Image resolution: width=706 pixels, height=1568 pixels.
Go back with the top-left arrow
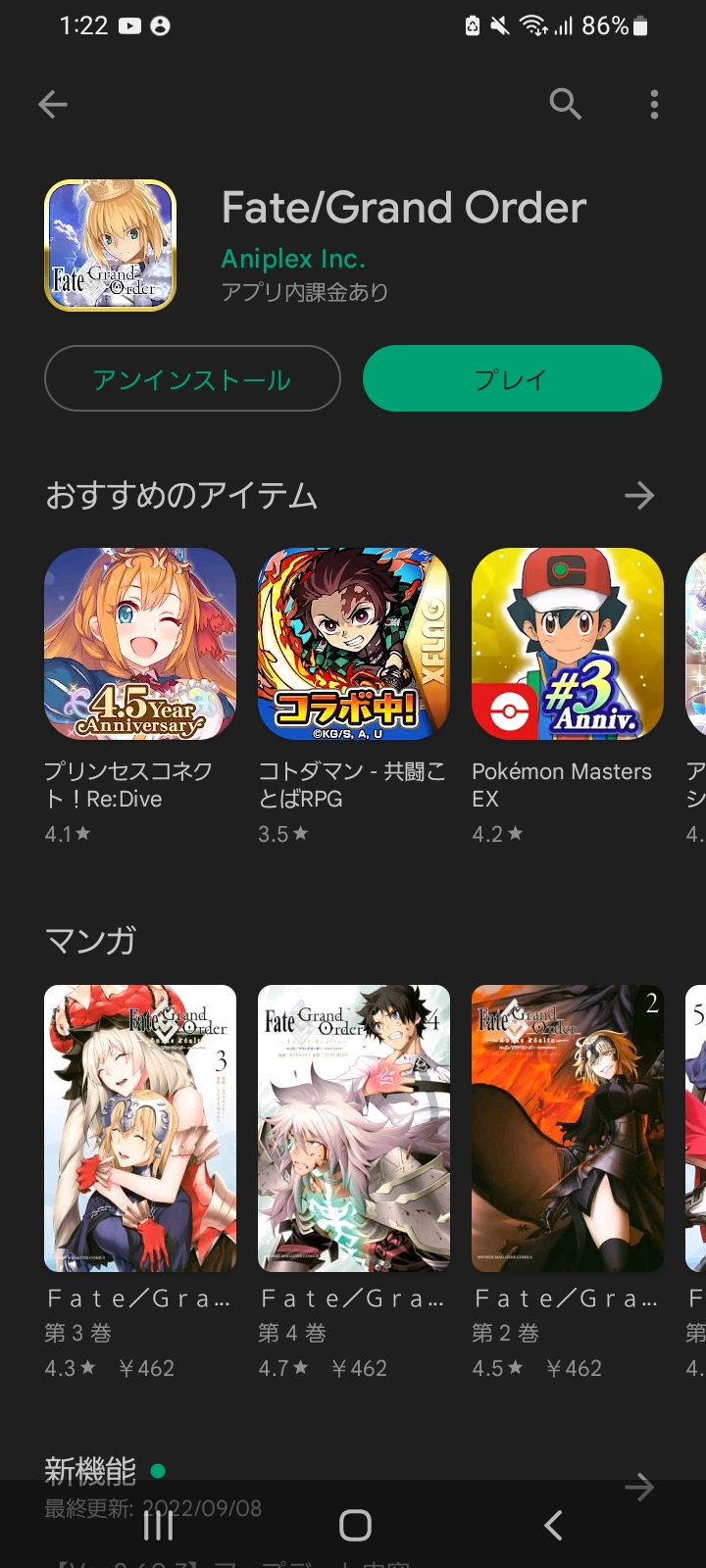point(53,104)
